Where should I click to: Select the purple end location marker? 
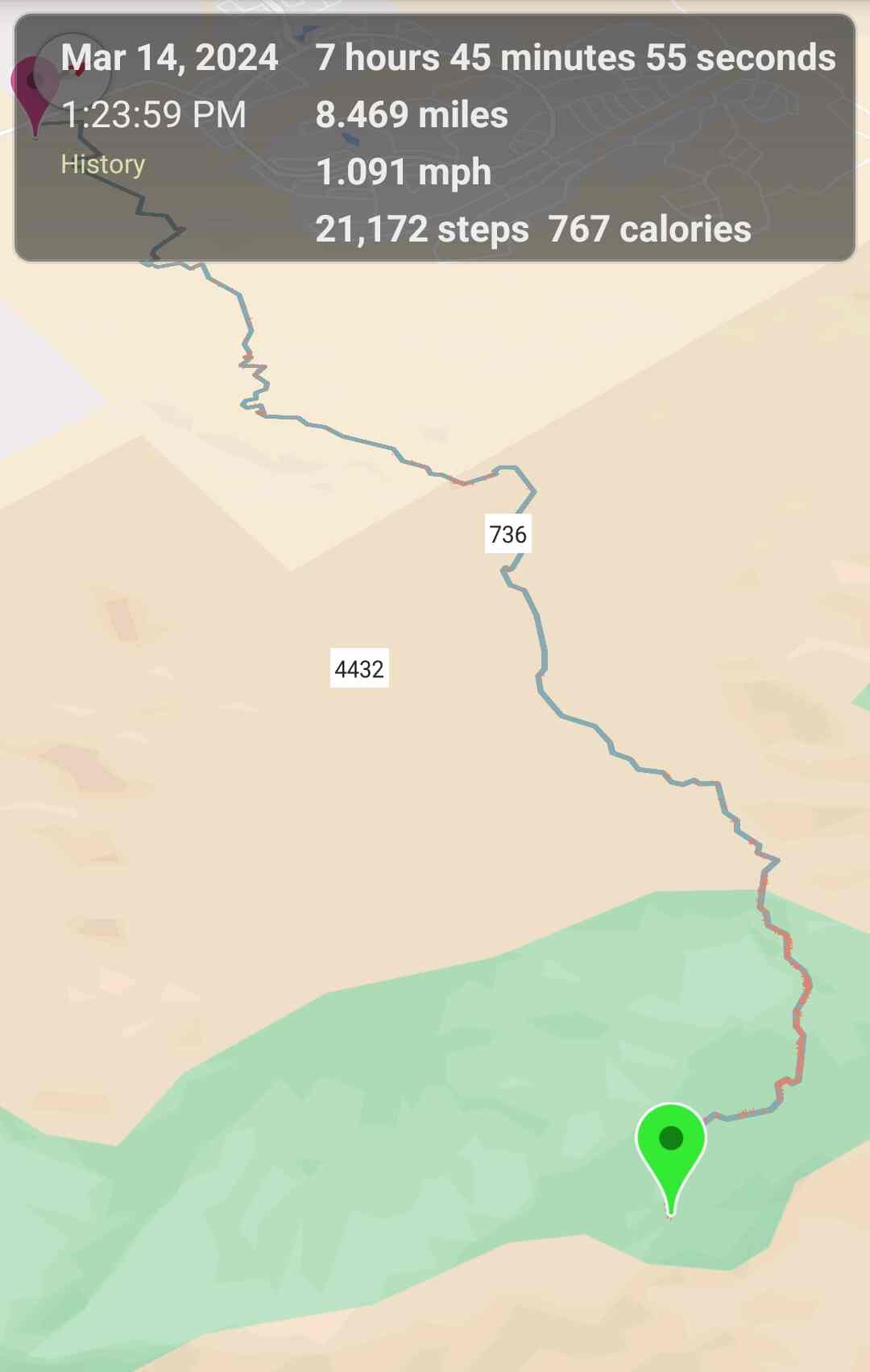(x=34, y=87)
